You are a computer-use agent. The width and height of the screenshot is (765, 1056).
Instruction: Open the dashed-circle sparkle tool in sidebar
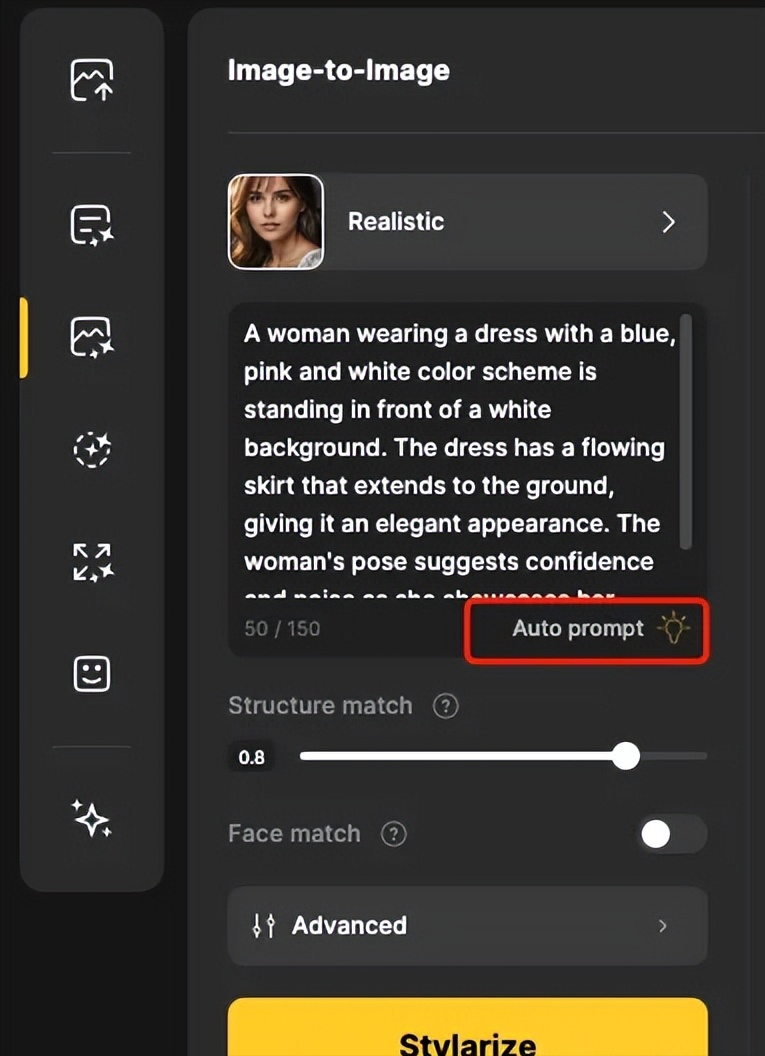click(x=92, y=449)
